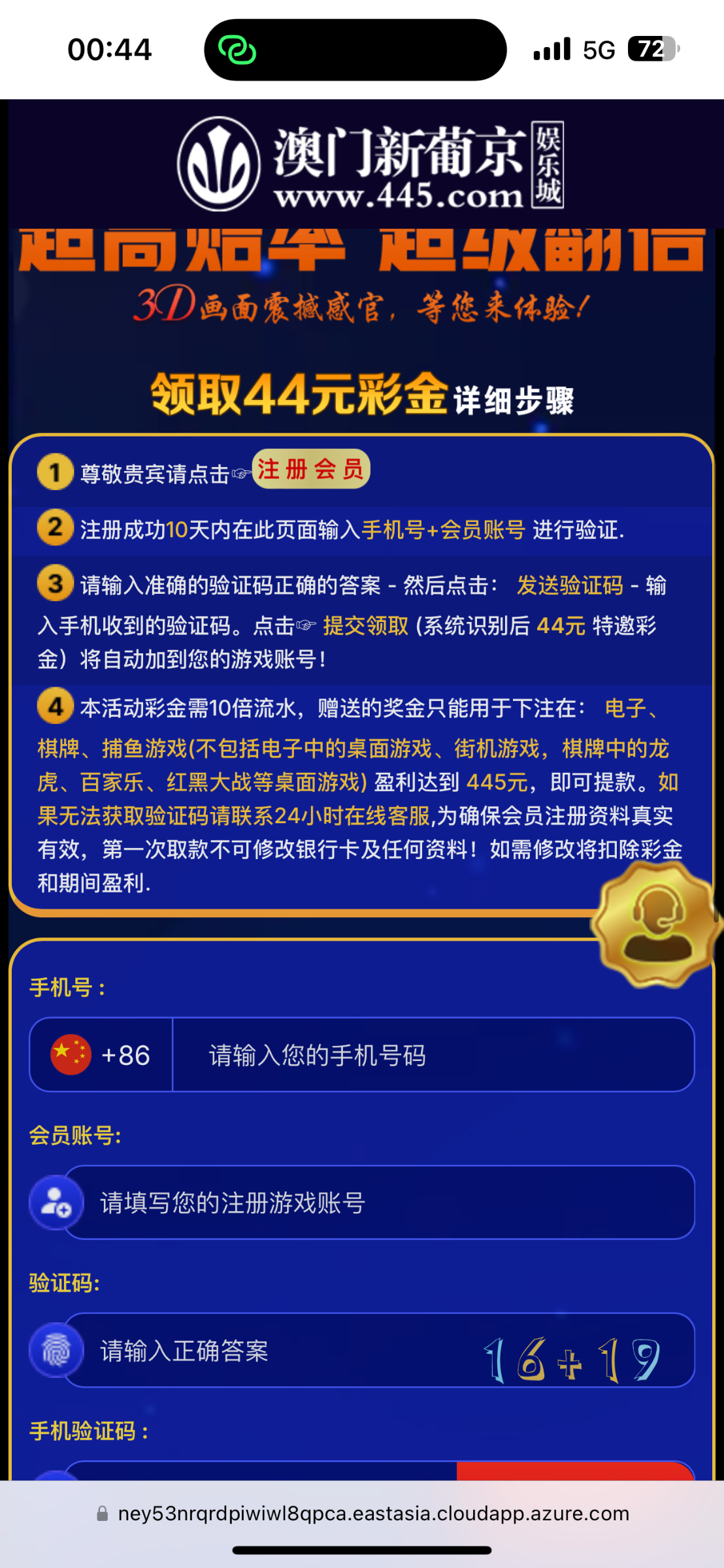Open the +86 country code selector
Image resolution: width=724 pixels, height=1568 pixels.
[x=101, y=1054]
